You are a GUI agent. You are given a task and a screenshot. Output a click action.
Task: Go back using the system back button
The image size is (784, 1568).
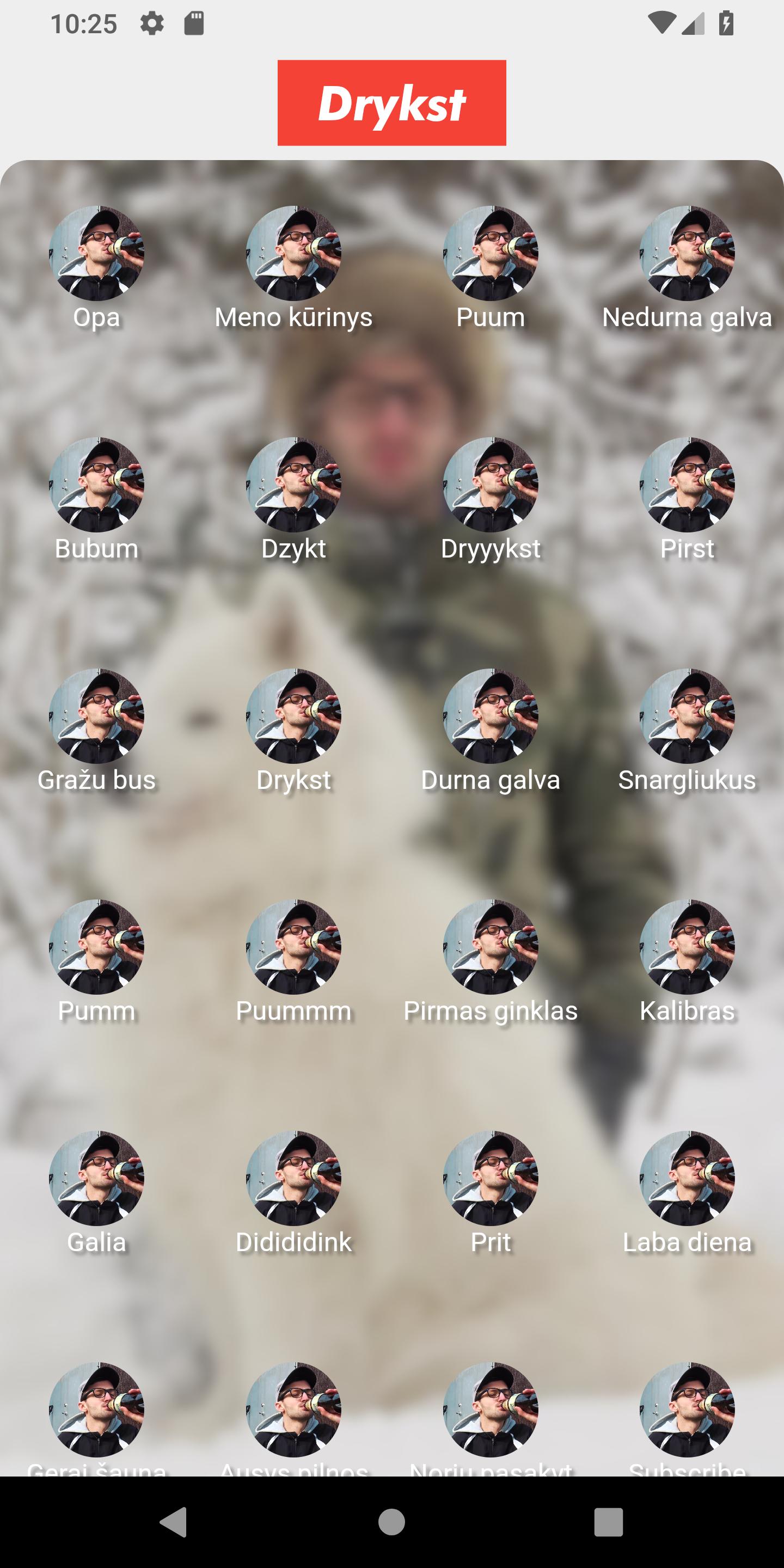tap(174, 1522)
